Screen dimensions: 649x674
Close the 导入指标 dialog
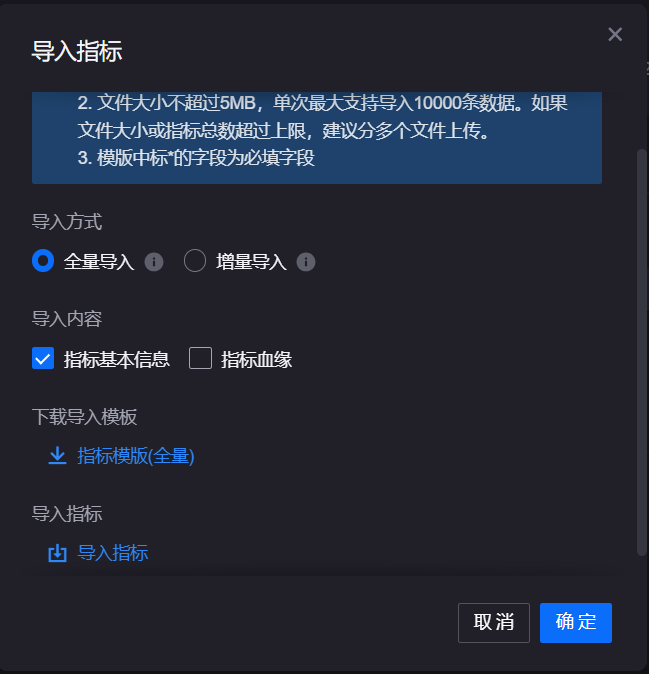pos(615,35)
